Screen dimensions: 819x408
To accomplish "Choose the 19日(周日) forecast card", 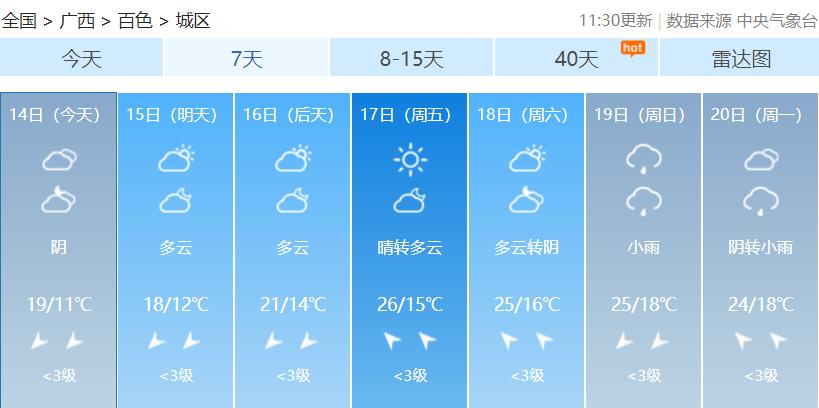I will point(643,250).
